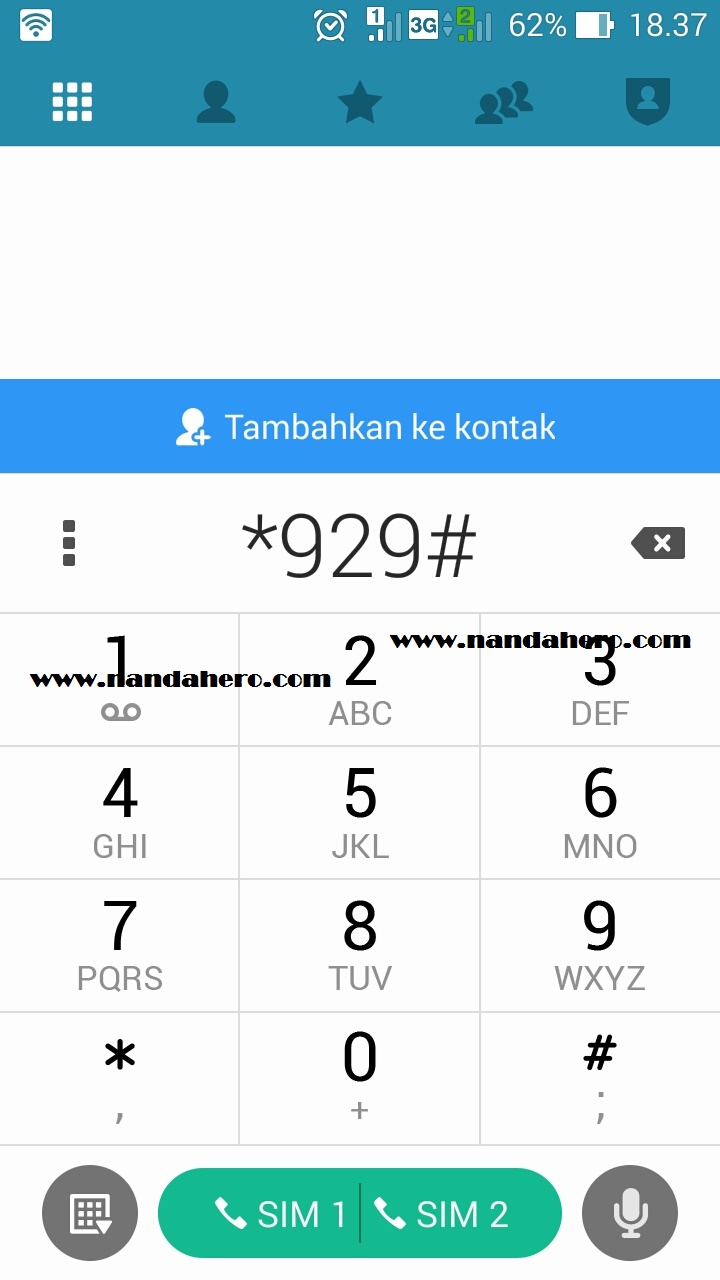Start voice input with the microphone
This screenshot has height=1280, width=720.
coord(630,1214)
